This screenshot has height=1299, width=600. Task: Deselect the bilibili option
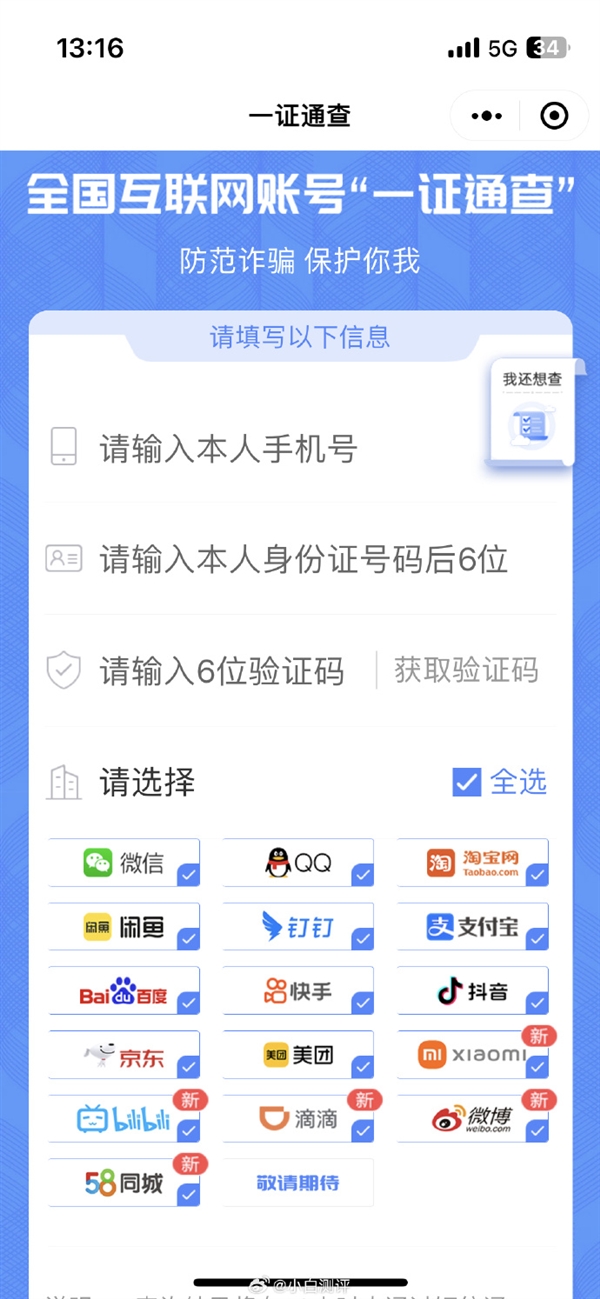tap(124, 1119)
